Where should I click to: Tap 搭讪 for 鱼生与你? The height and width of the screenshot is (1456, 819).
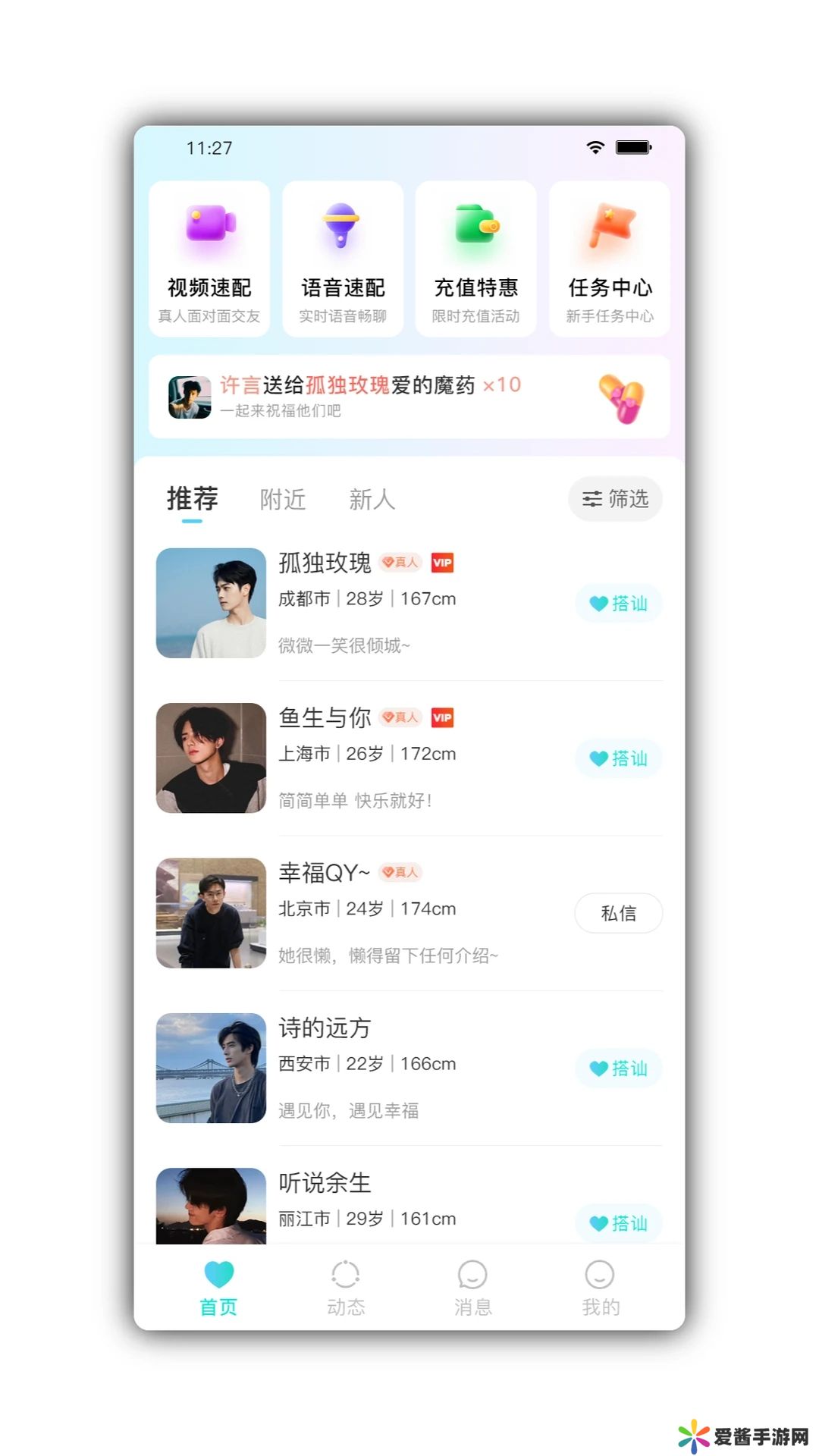[618, 758]
